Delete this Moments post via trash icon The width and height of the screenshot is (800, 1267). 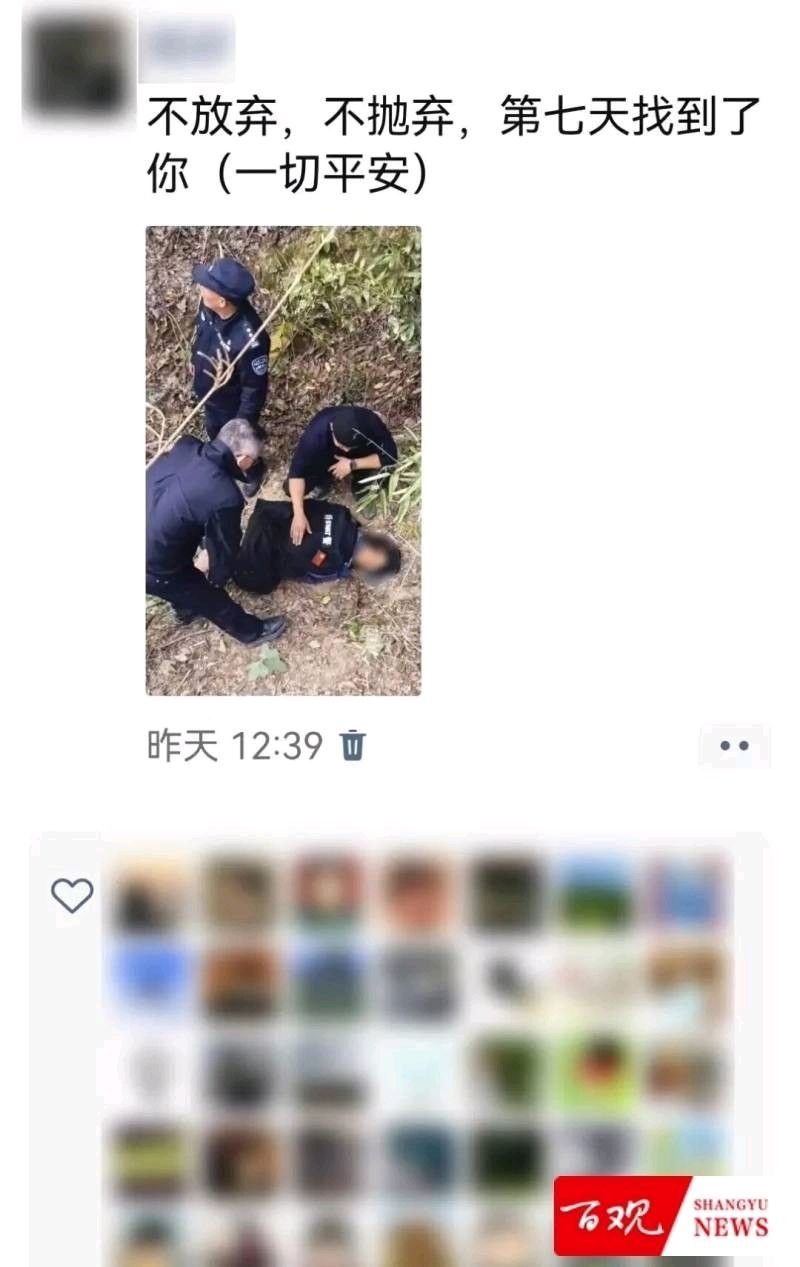point(353,745)
